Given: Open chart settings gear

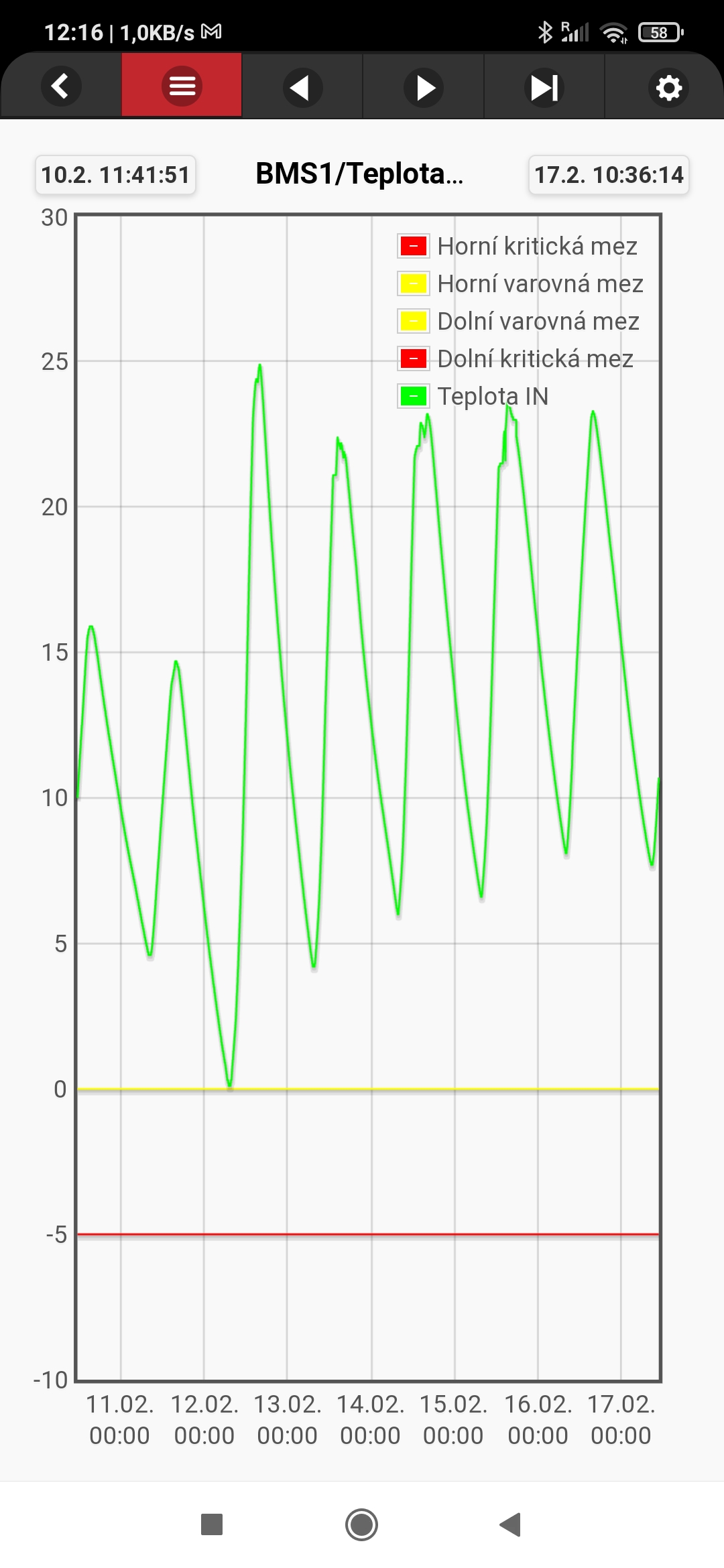Looking at the screenshot, I should coord(668,87).
